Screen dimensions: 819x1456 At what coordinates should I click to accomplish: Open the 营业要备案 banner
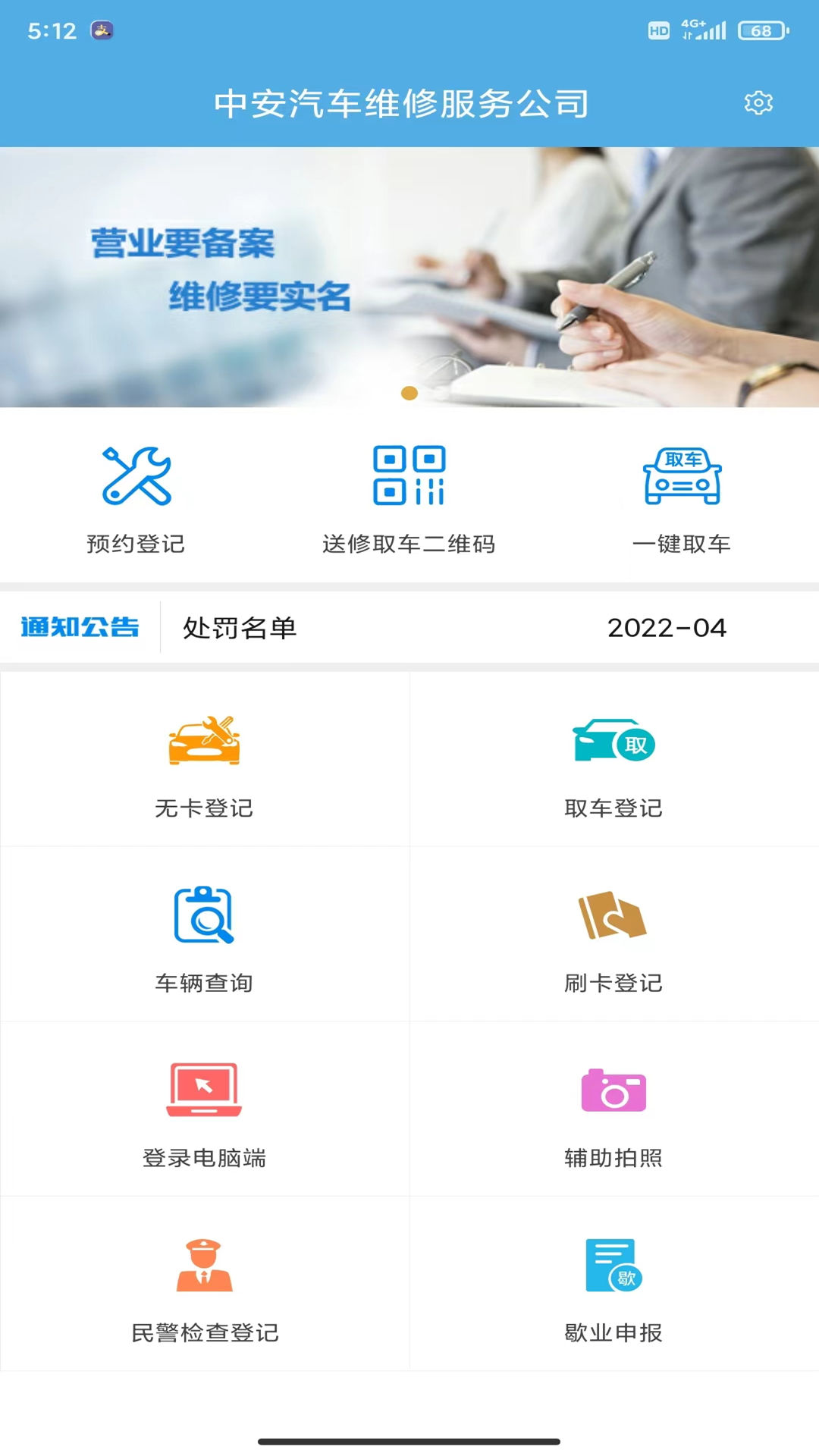[409, 277]
